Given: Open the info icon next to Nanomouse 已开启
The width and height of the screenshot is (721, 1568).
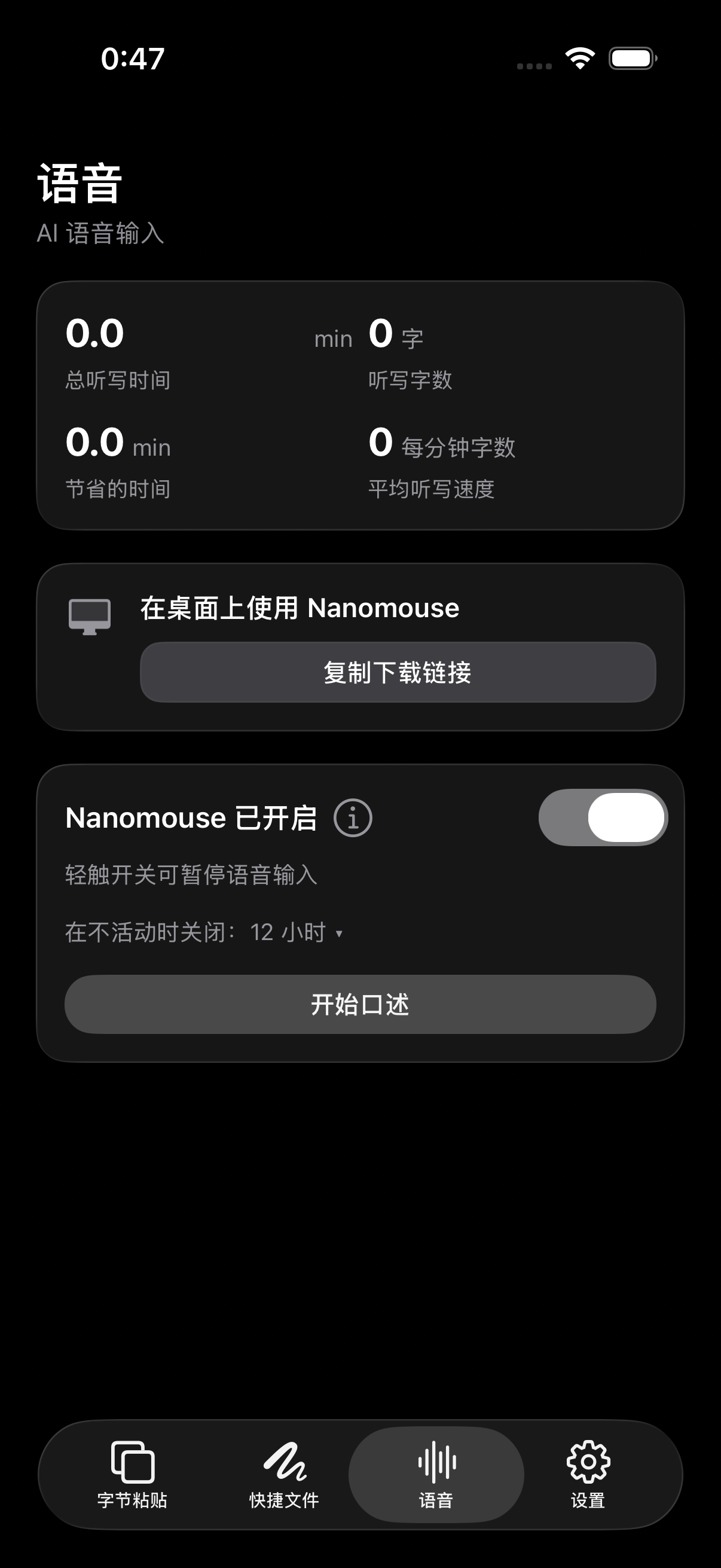Looking at the screenshot, I should (x=353, y=817).
